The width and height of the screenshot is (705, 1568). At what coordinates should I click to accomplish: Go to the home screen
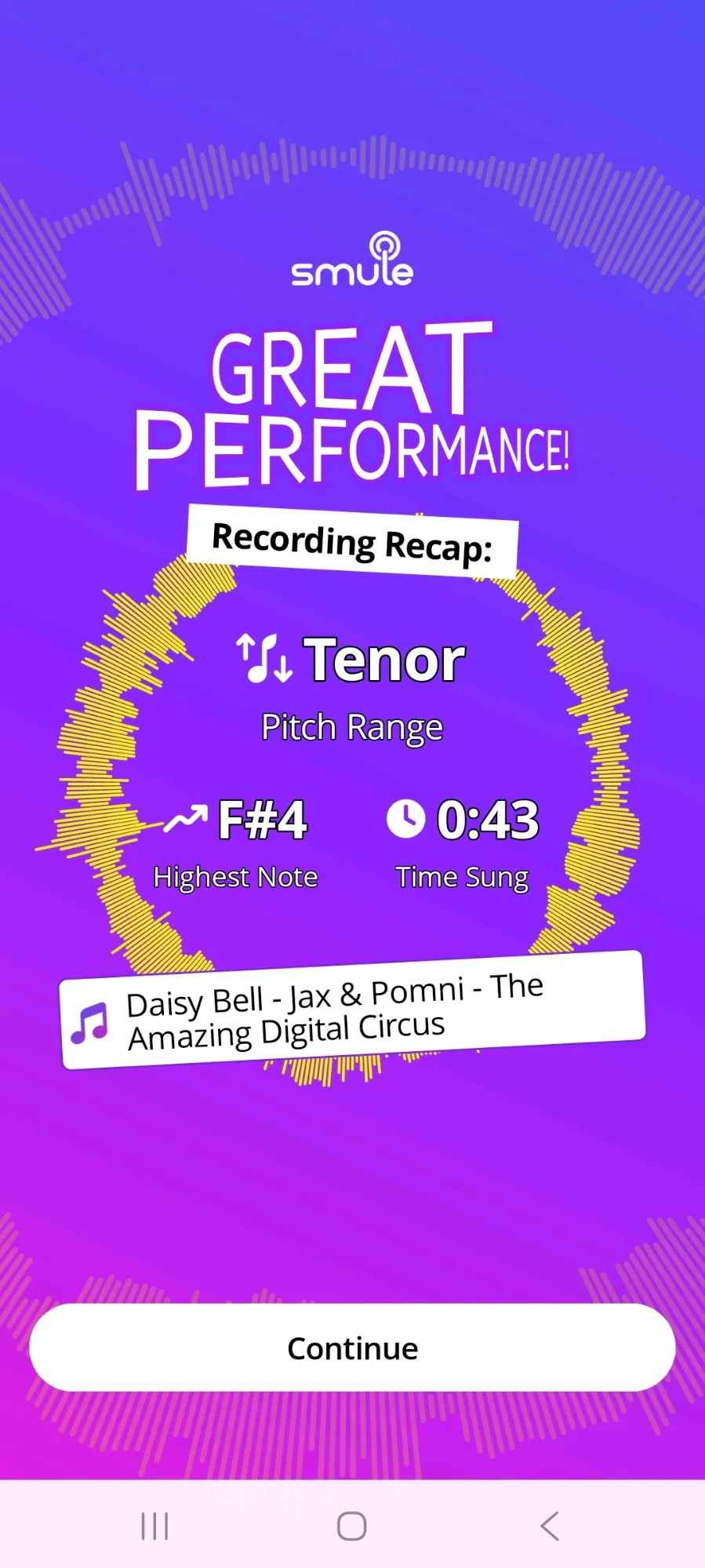point(351,1526)
